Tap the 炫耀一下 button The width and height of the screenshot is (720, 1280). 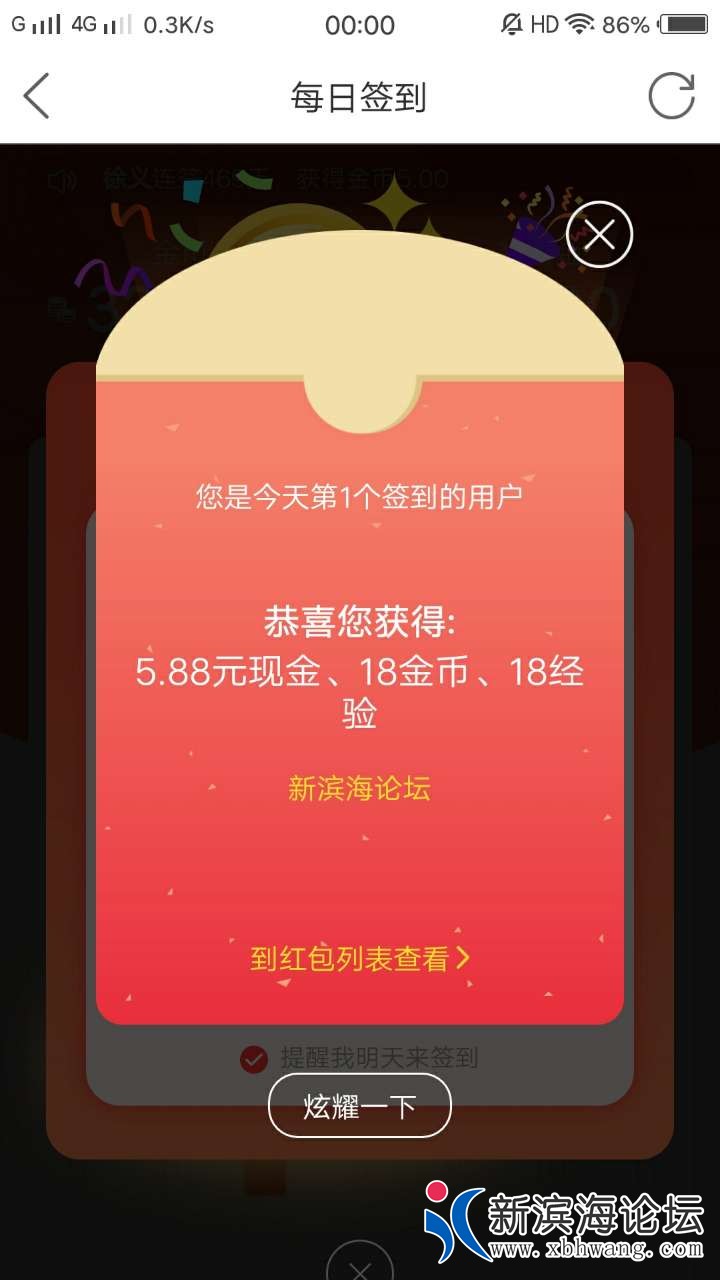360,1106
